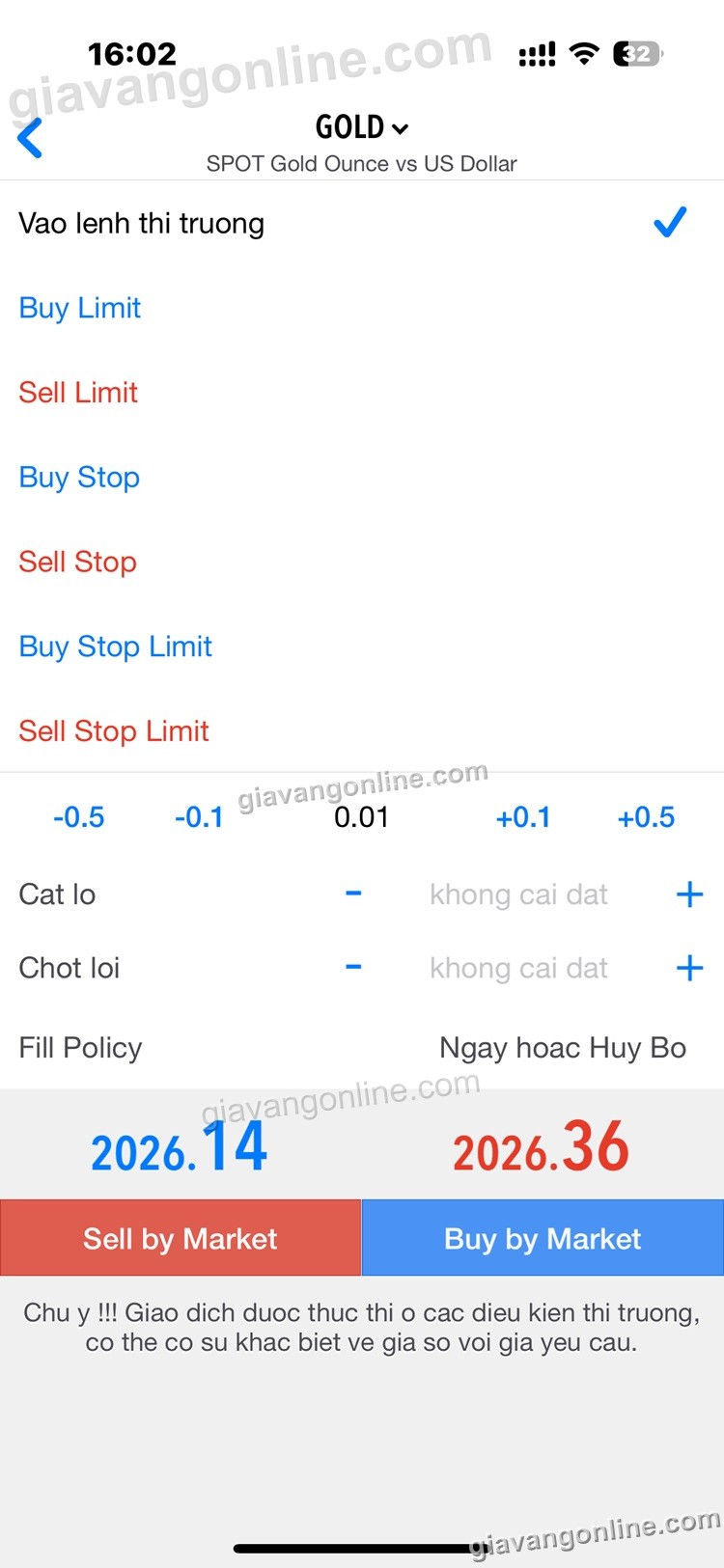Tap the plus for Cat lo

pyautogui.click(x=689, y=894)
